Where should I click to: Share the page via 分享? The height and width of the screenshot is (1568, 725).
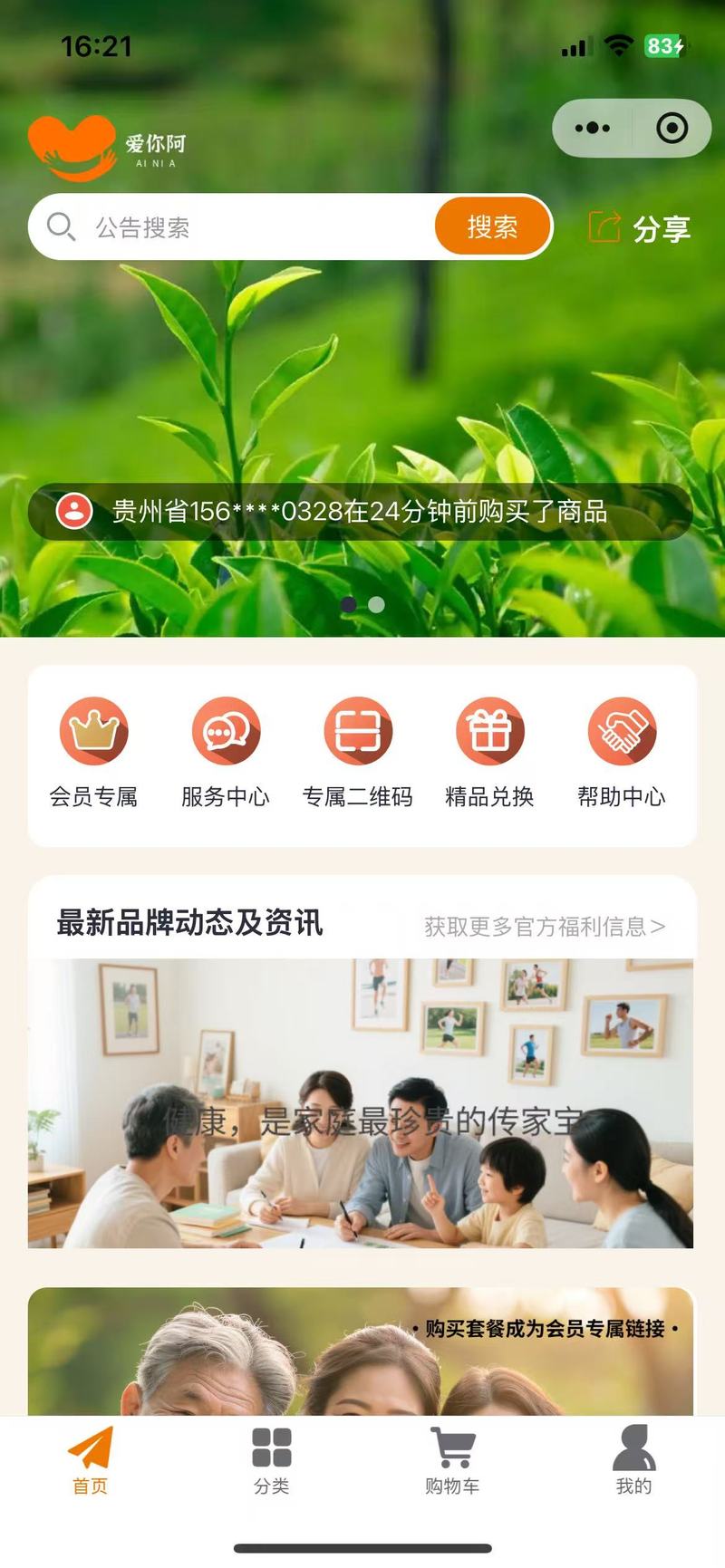(x=640, y=228)
